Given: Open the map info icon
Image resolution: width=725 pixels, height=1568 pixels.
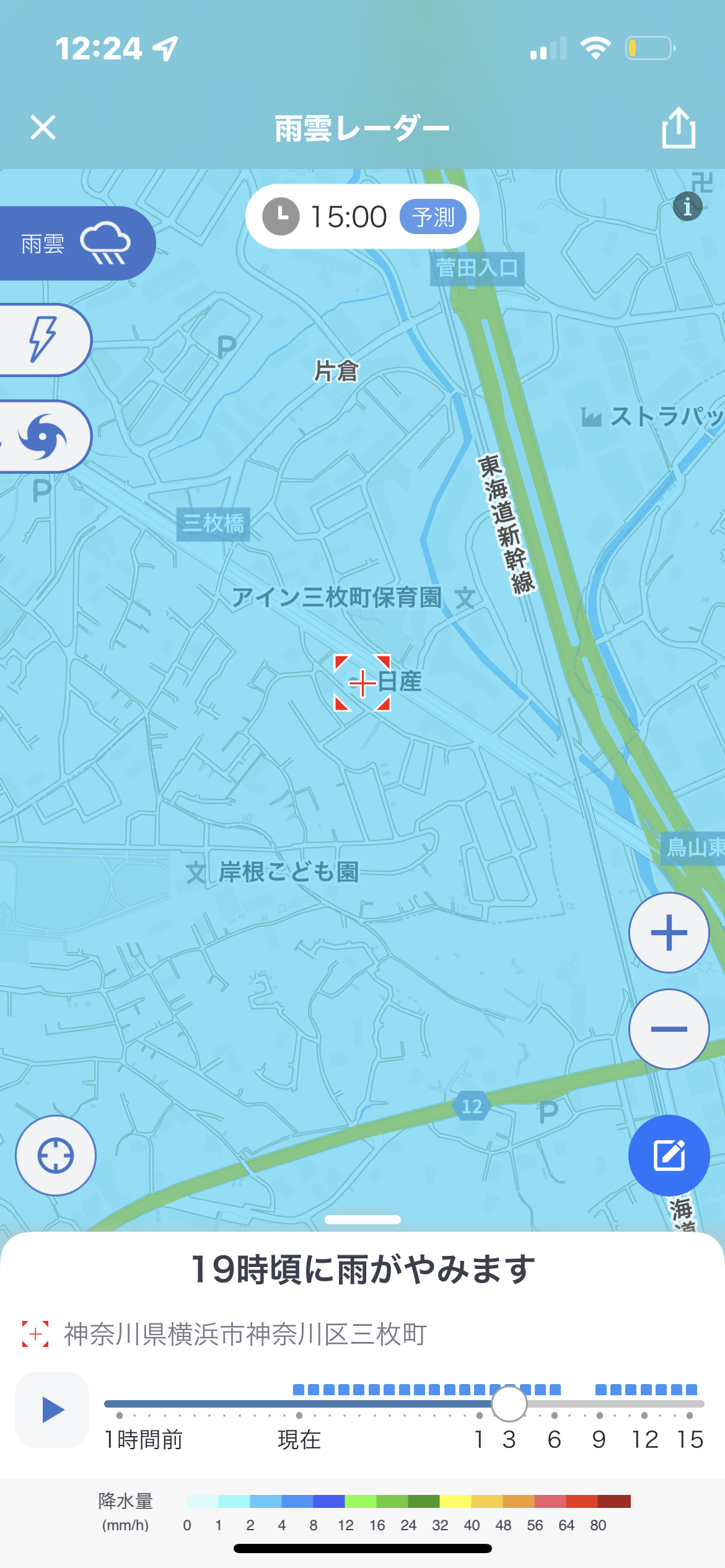Looking at the screenshot, I should pos(687,207).
